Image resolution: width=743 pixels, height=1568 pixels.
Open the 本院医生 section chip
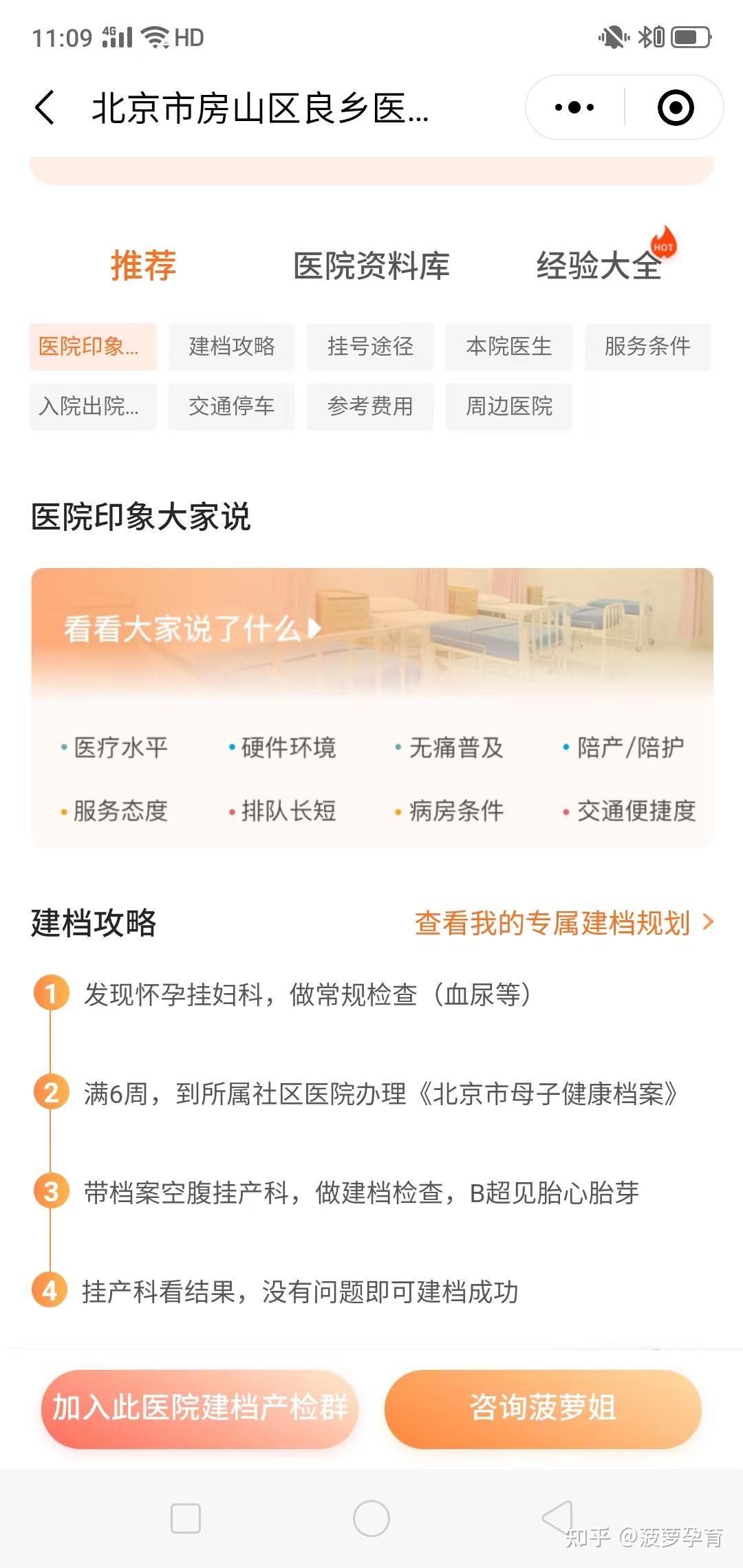coord(508,347)
